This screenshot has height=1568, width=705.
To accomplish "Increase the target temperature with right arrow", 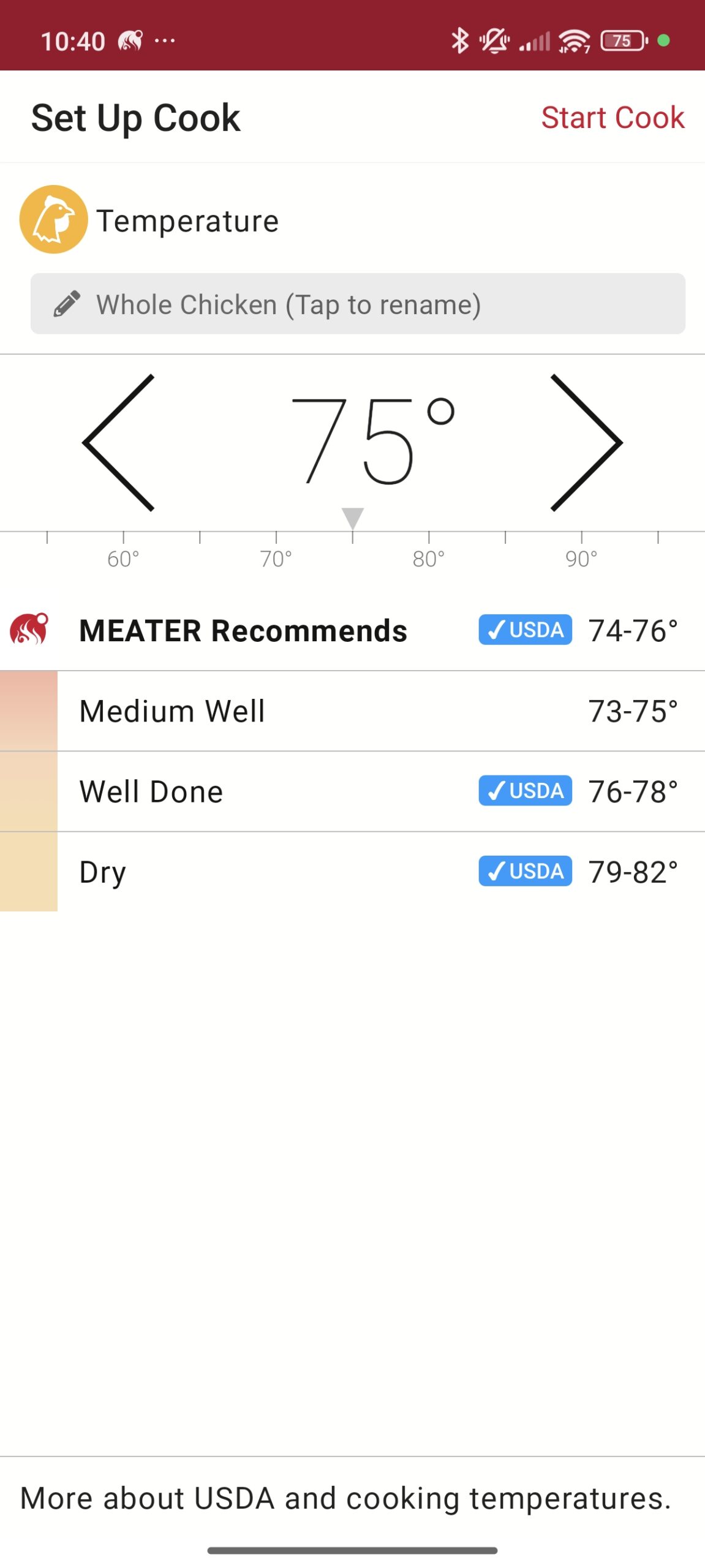I will pyautogui.click(x=586, y=442).
